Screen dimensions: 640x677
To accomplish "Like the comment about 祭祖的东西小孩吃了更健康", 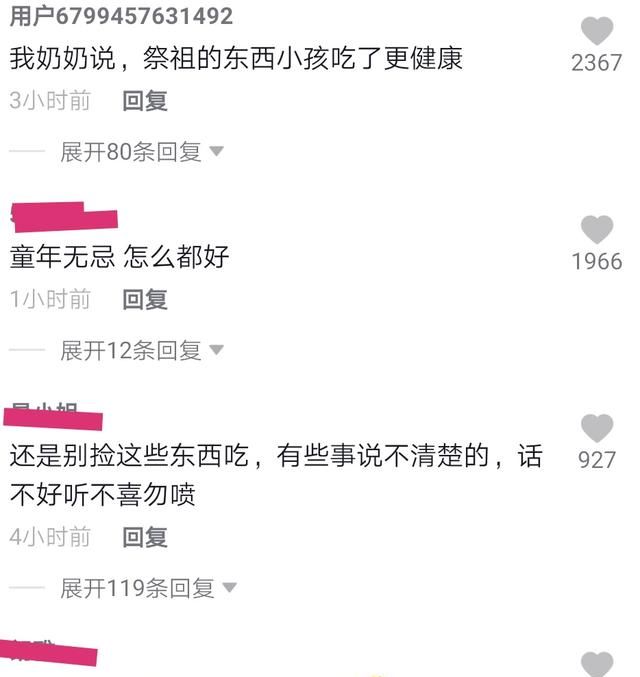I will tap(597, 31).
